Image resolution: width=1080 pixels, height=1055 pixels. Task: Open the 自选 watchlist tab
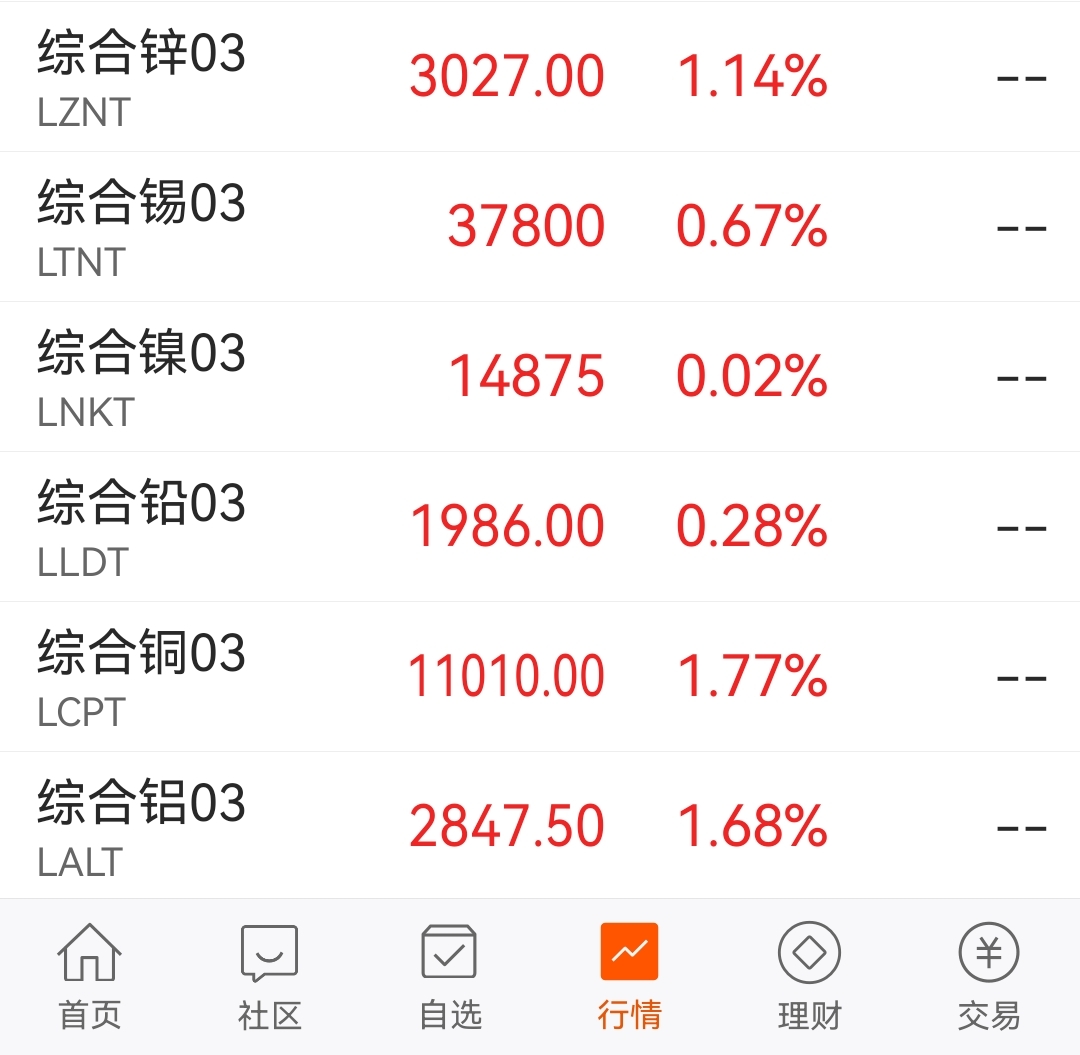[450, 975]
